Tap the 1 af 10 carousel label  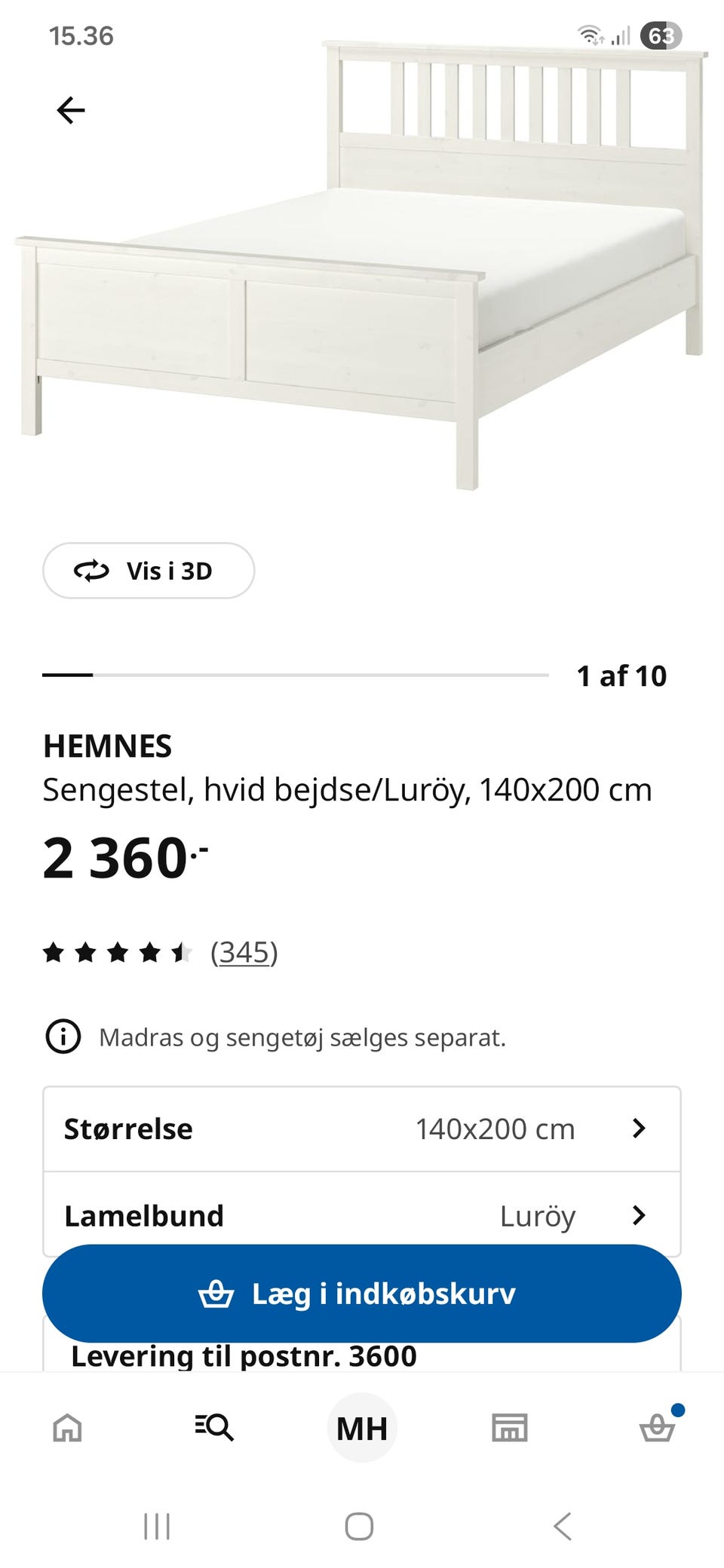coord(621,675)
